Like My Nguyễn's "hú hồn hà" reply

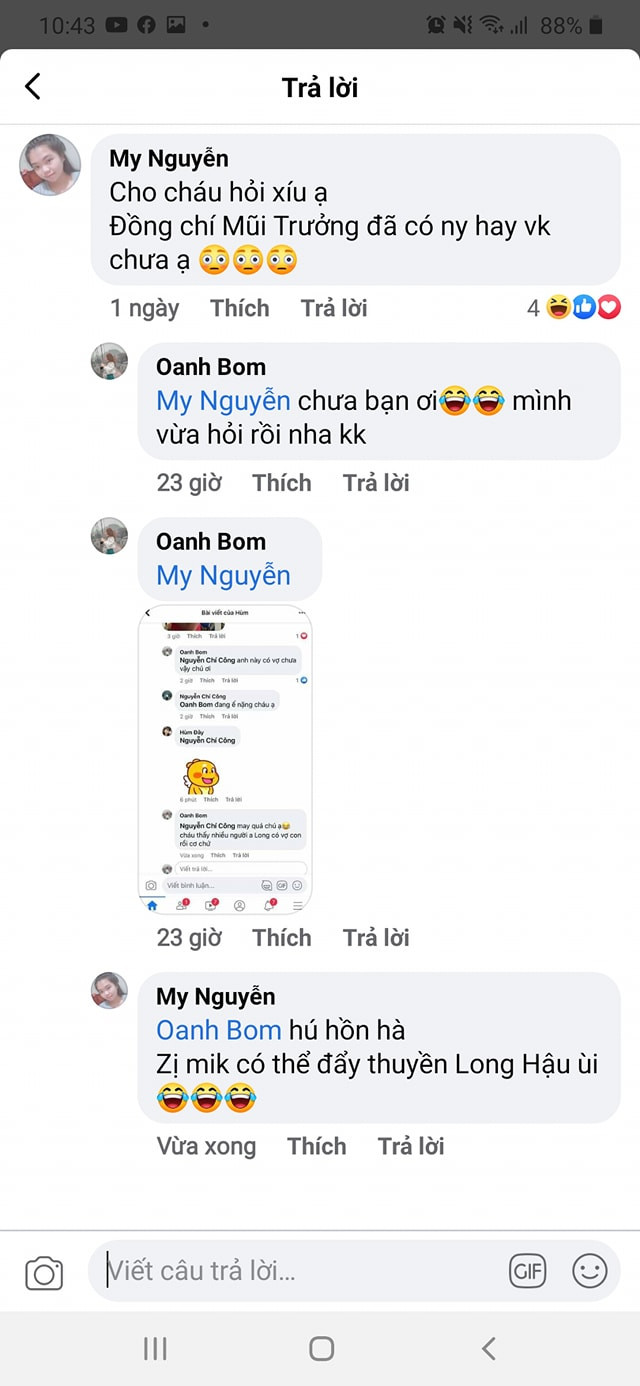317,1146
